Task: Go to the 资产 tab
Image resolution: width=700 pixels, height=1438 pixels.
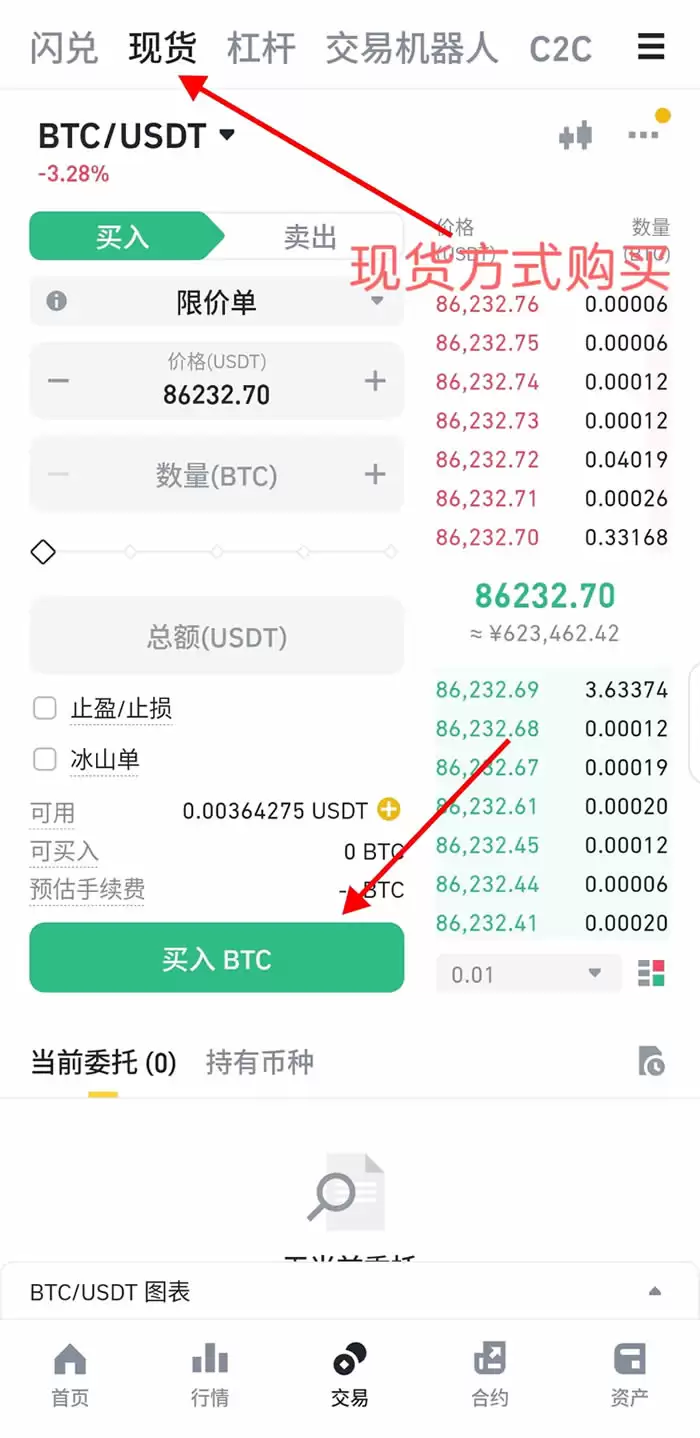Action: [629, 1375]
